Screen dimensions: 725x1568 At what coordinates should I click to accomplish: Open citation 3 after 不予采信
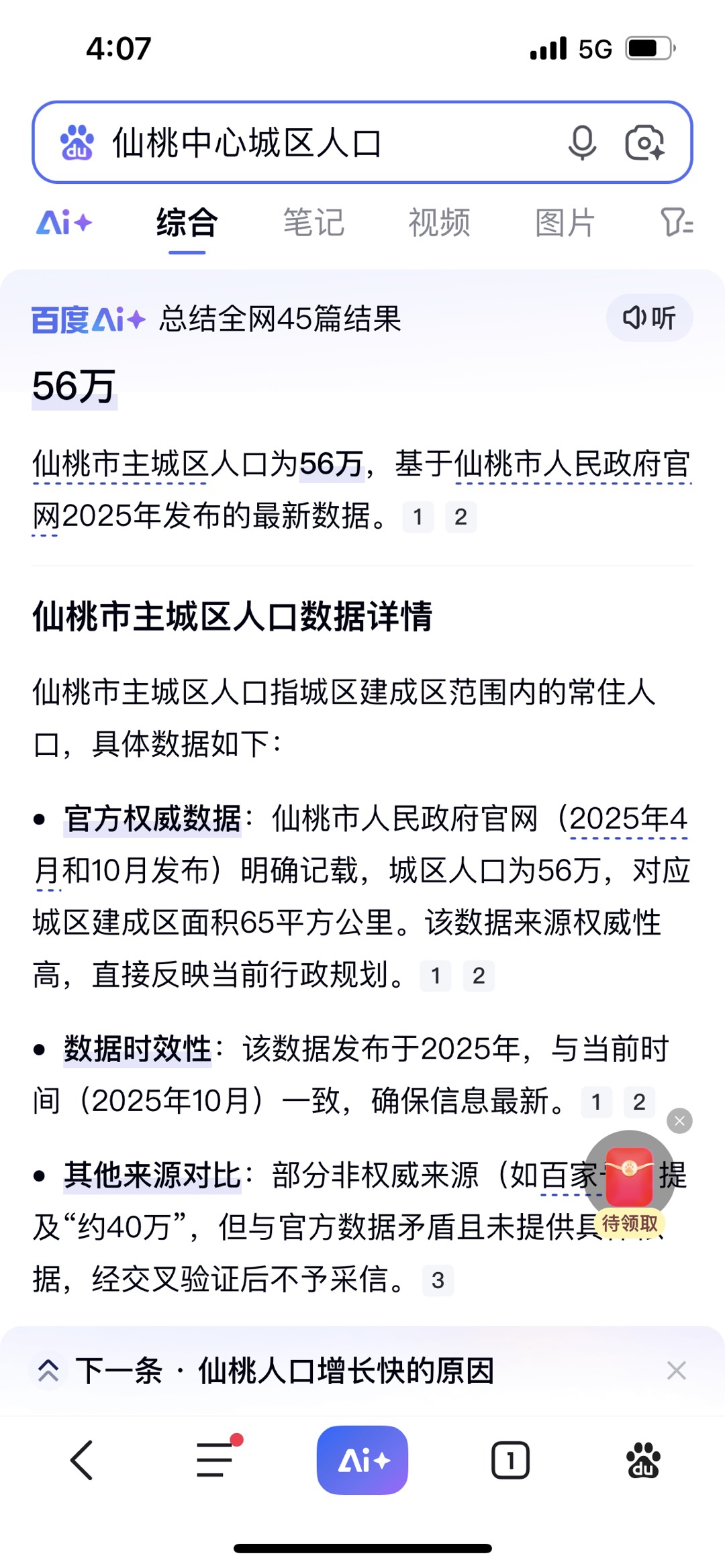[438, 1280]
